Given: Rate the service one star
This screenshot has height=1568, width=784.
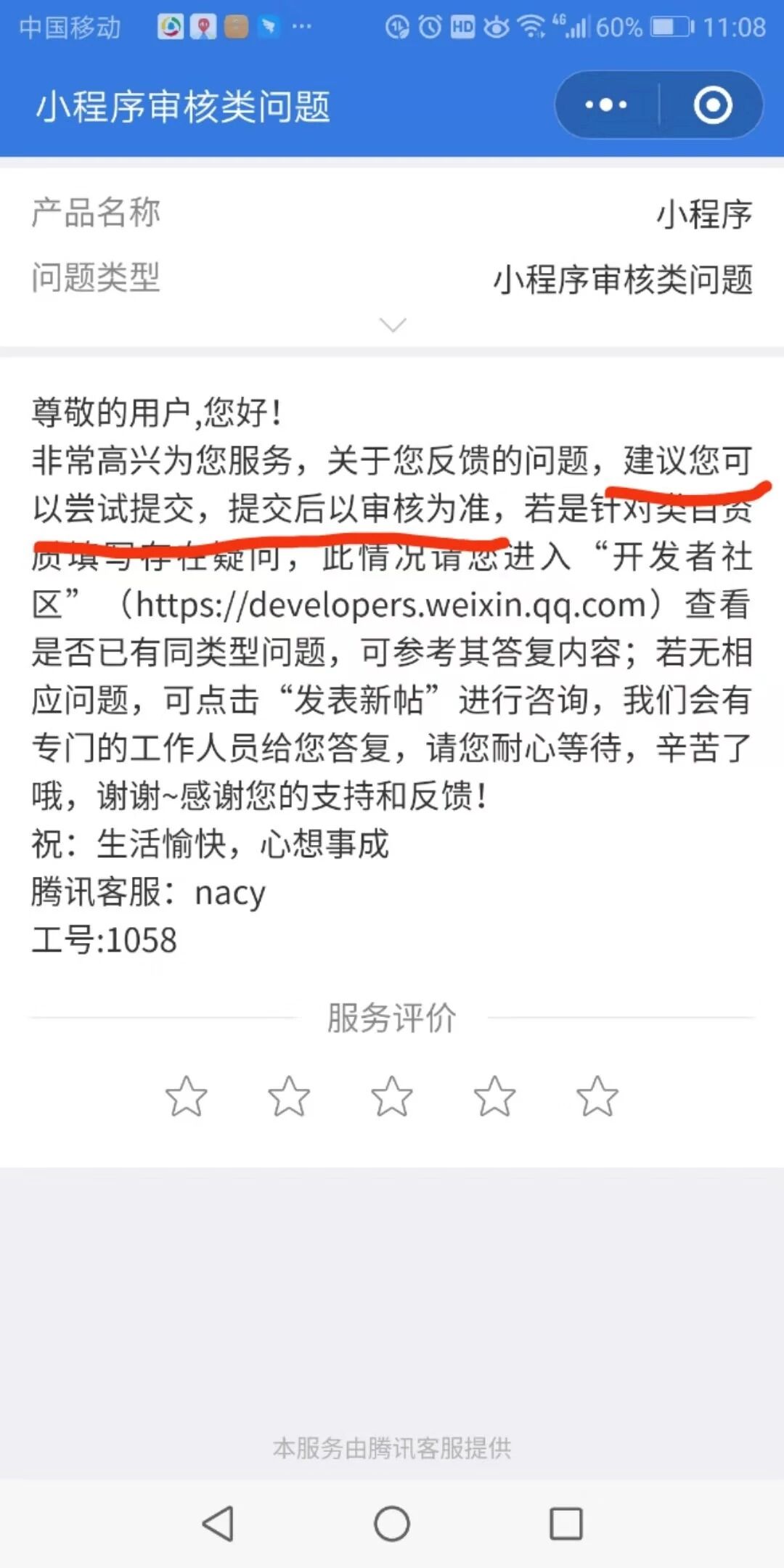Looking at the screenshot, I should [187, 1096].
